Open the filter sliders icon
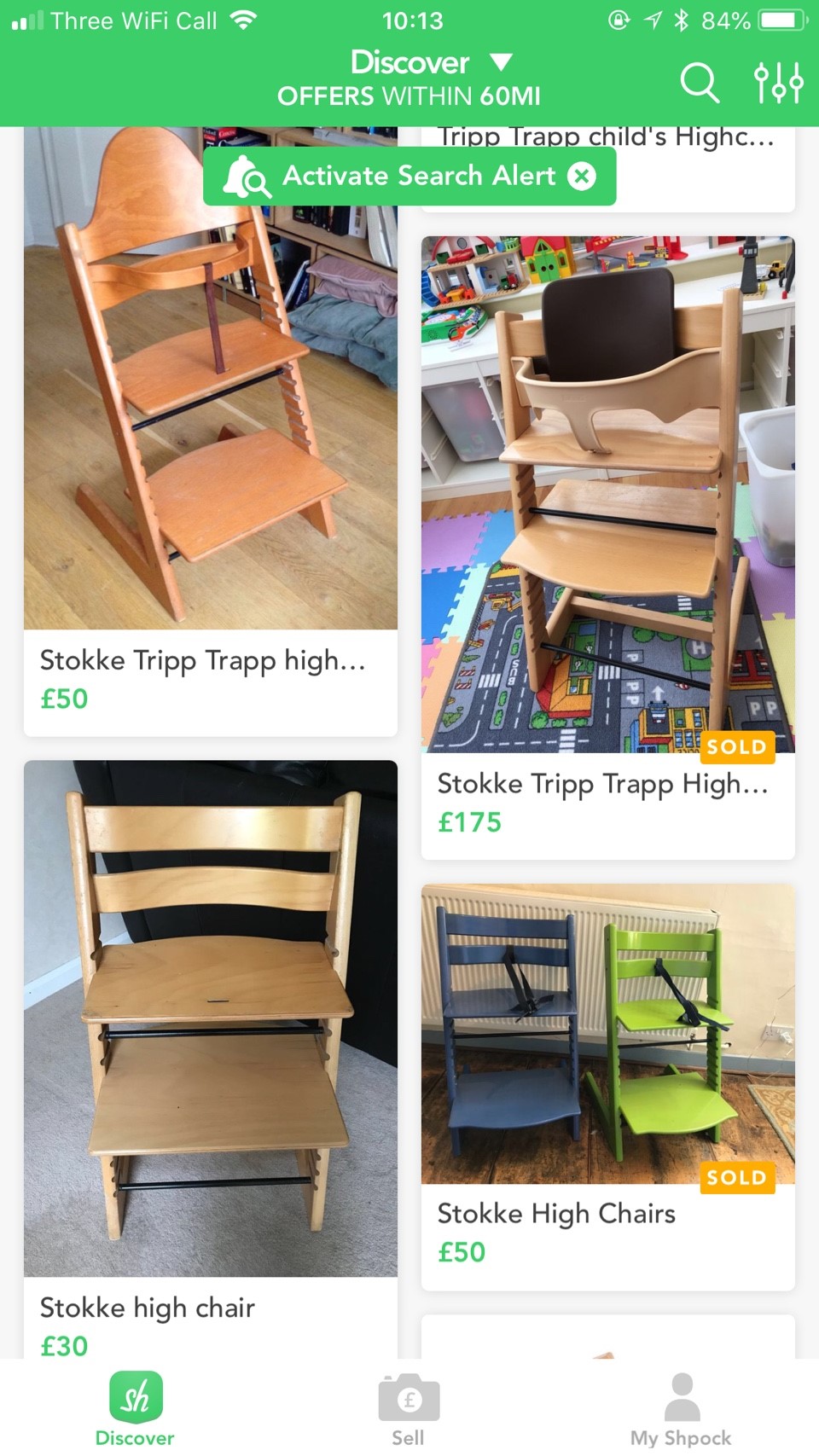 (778, 83)
